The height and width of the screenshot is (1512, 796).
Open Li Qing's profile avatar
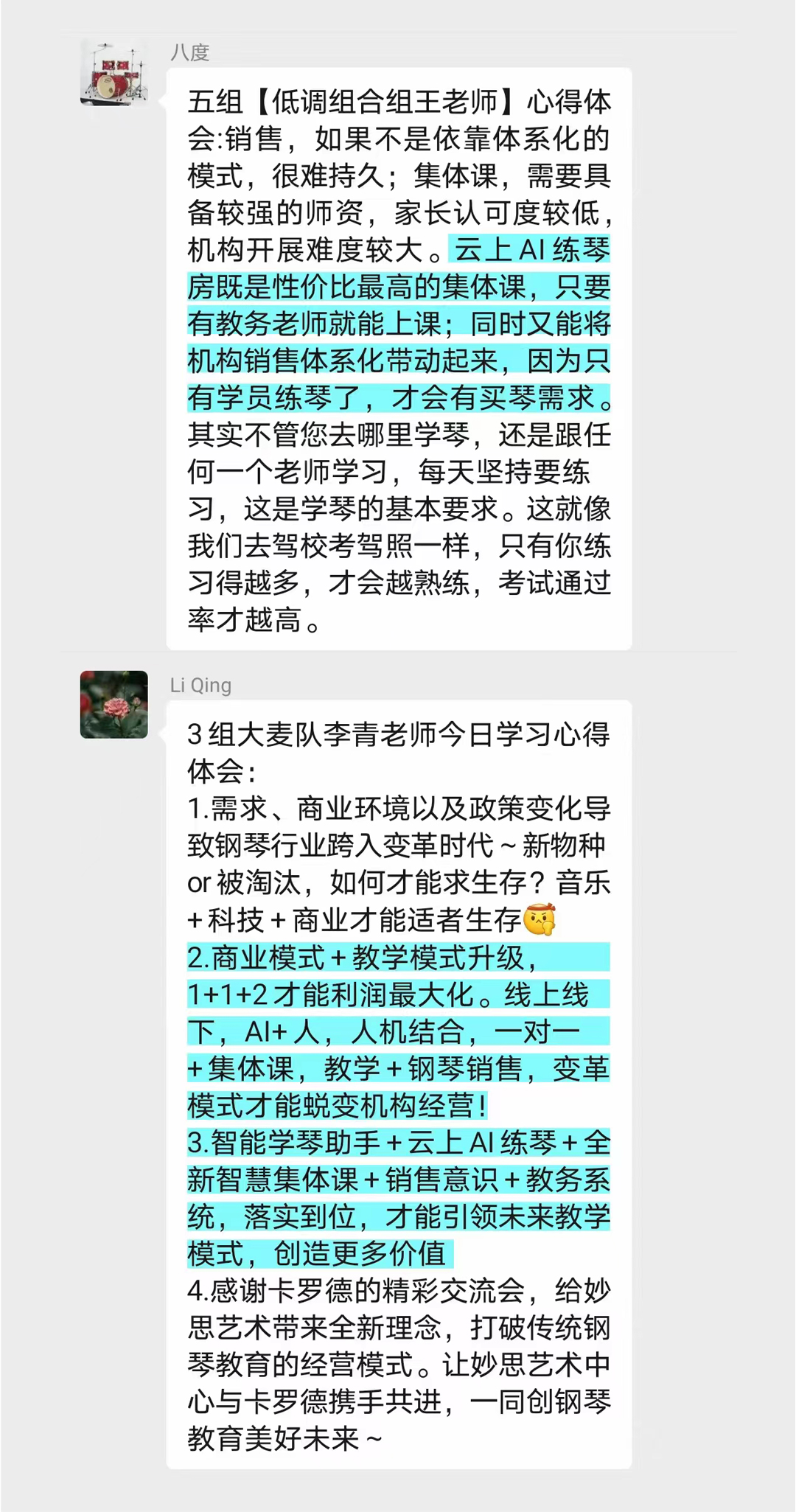click(x=114, y=704)
